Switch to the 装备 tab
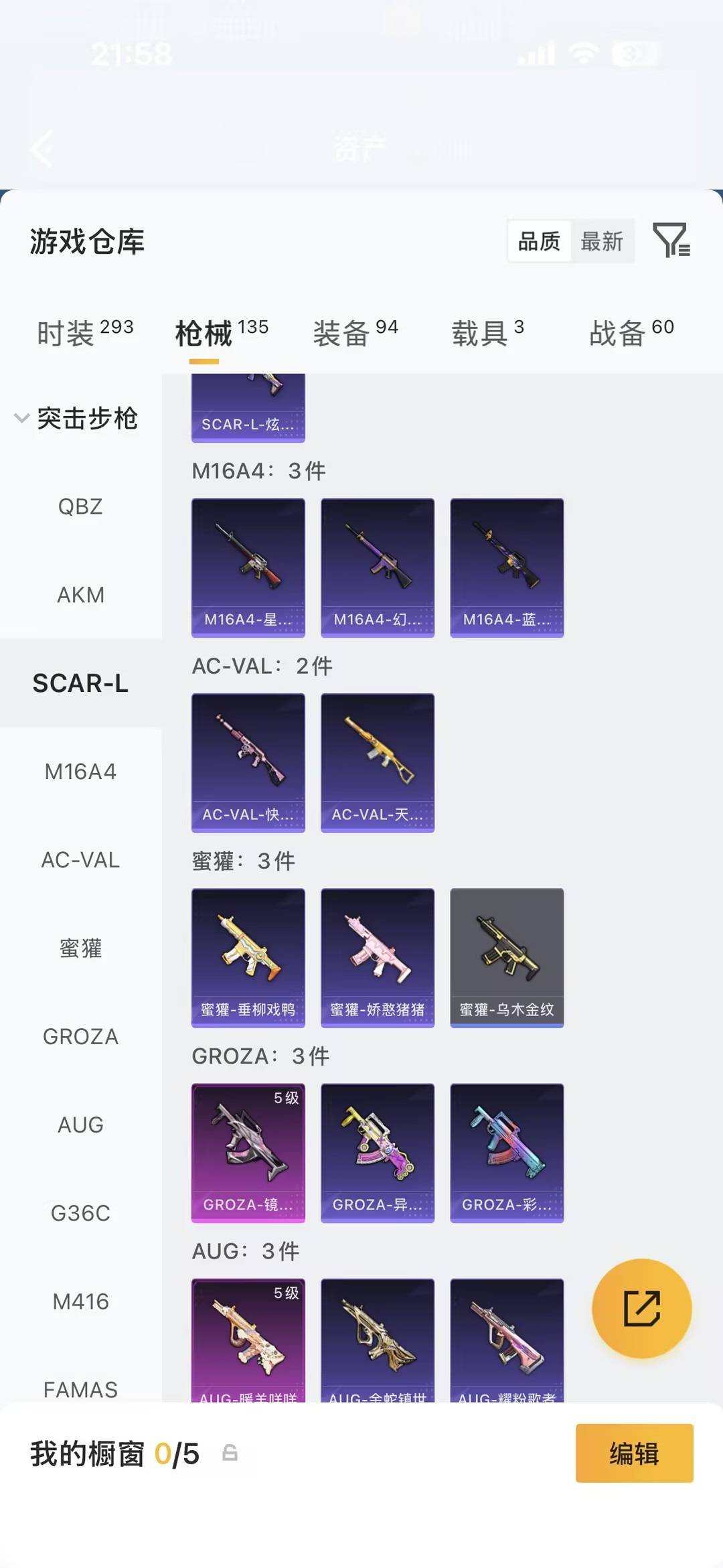 [355, 333]
